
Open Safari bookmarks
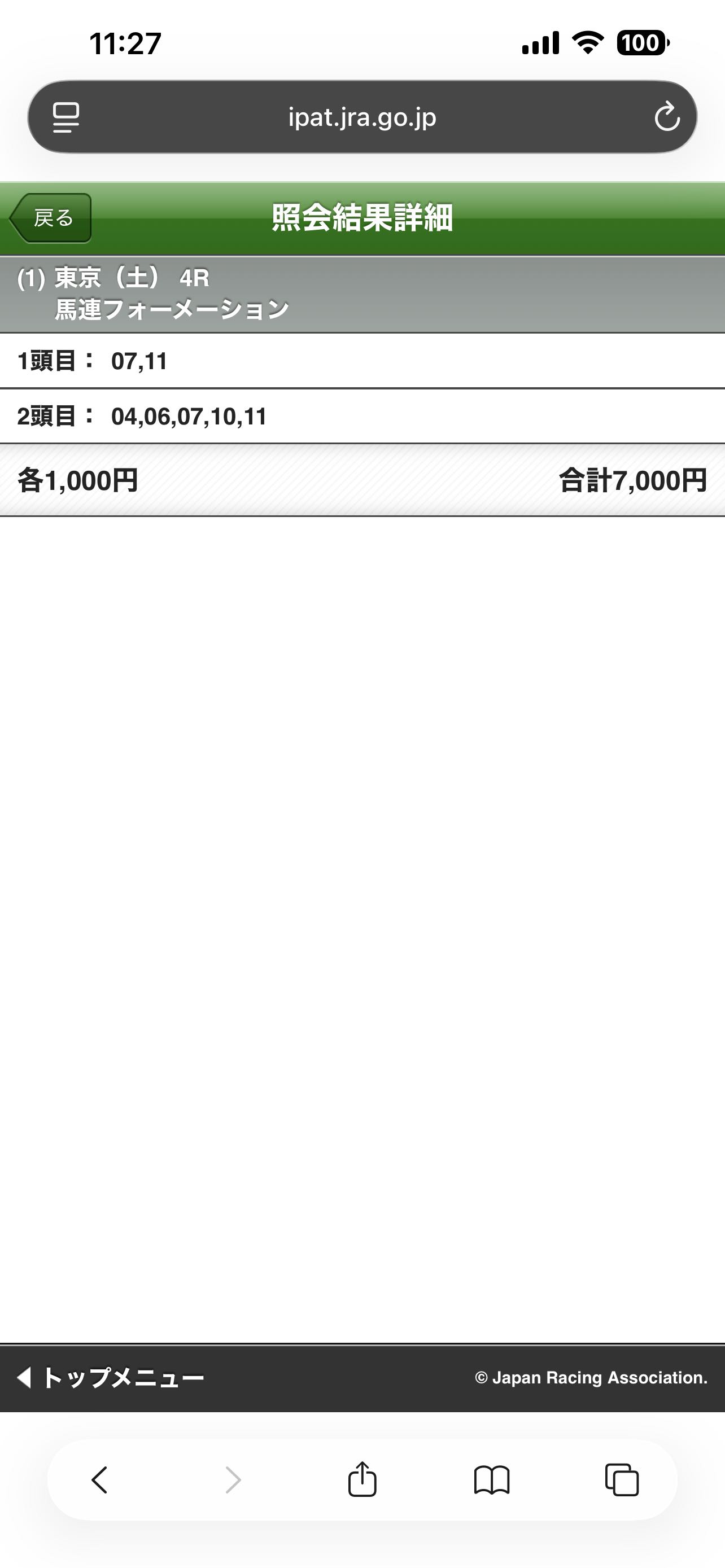(492, 1480)
